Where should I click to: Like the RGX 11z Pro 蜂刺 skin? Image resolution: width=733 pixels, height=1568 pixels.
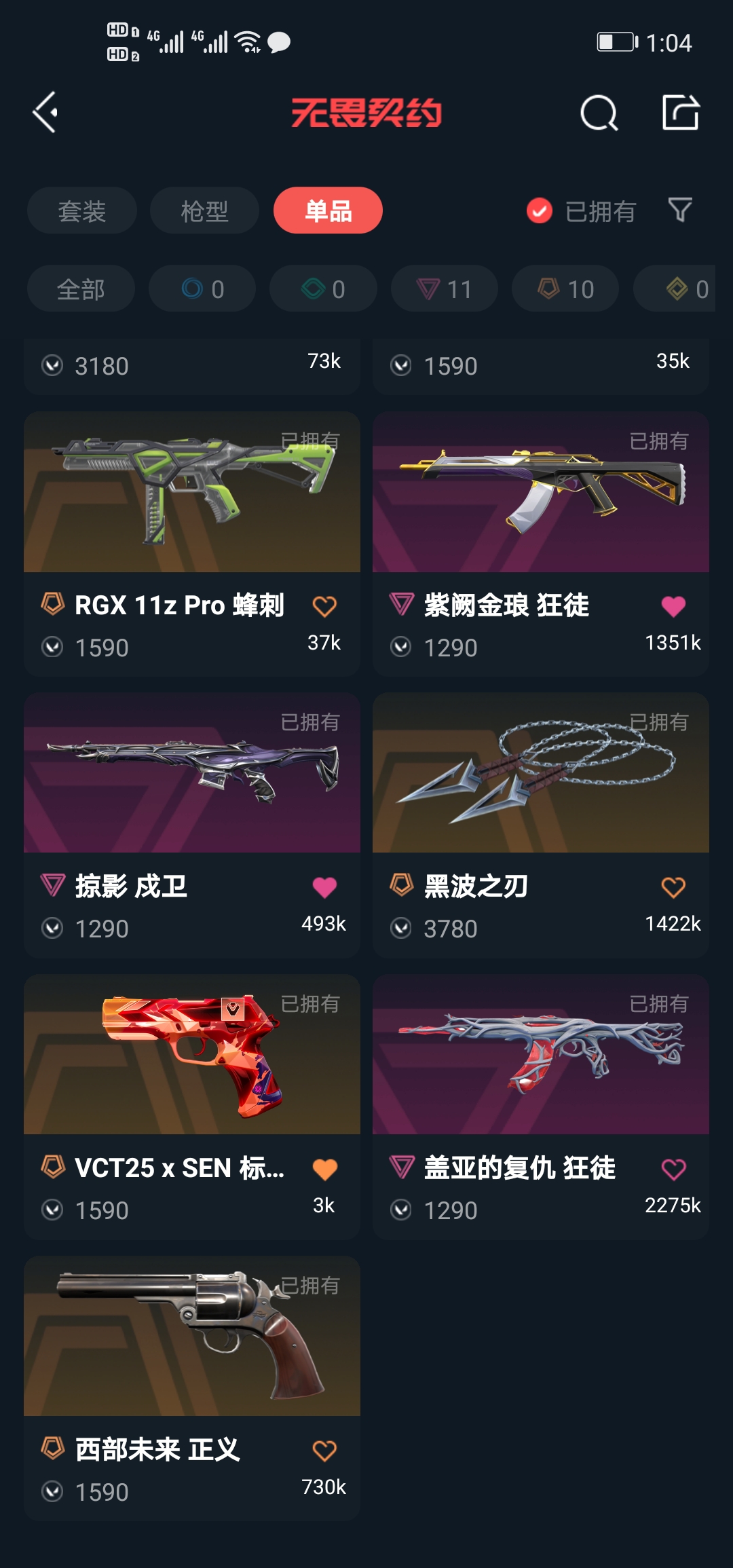click(324, 606)
